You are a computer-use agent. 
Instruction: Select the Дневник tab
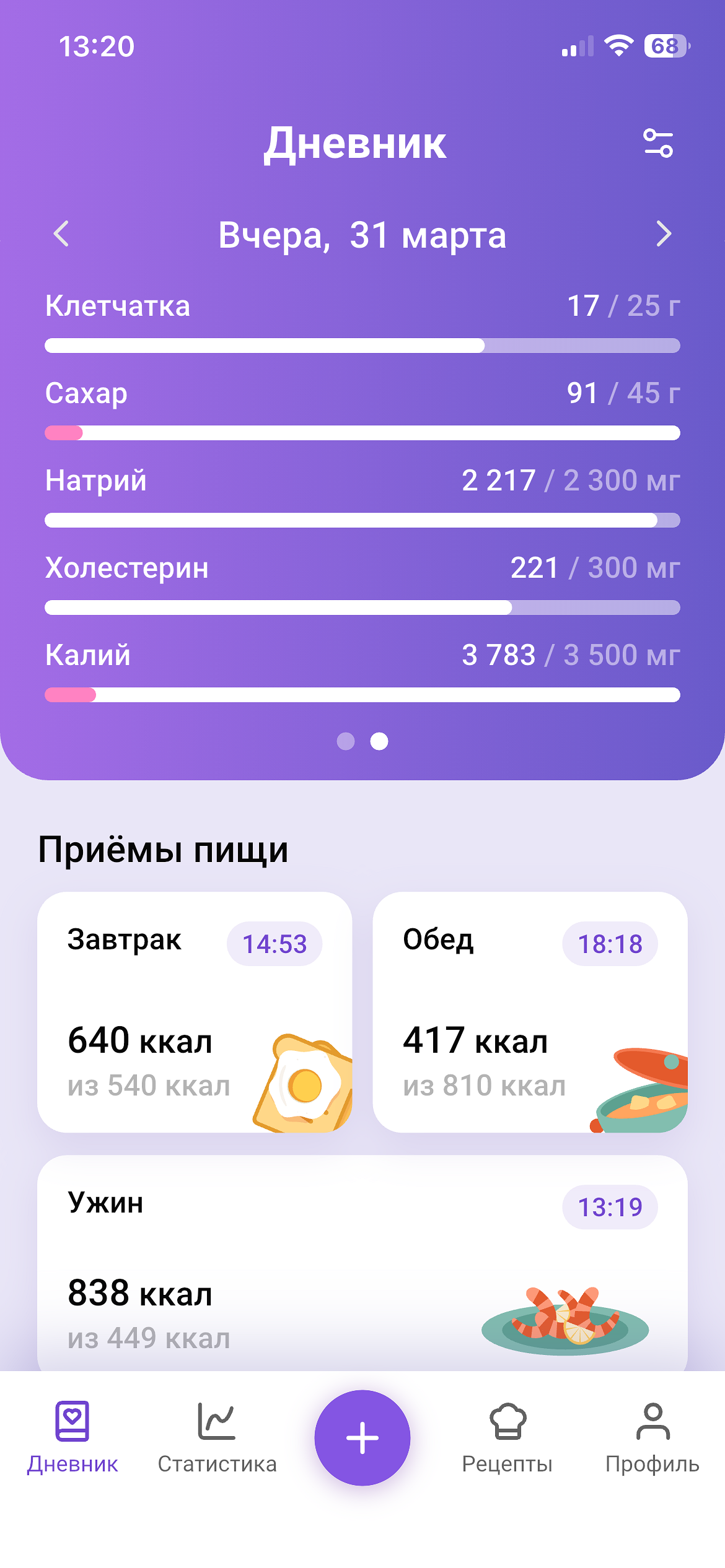[72, 1438]
